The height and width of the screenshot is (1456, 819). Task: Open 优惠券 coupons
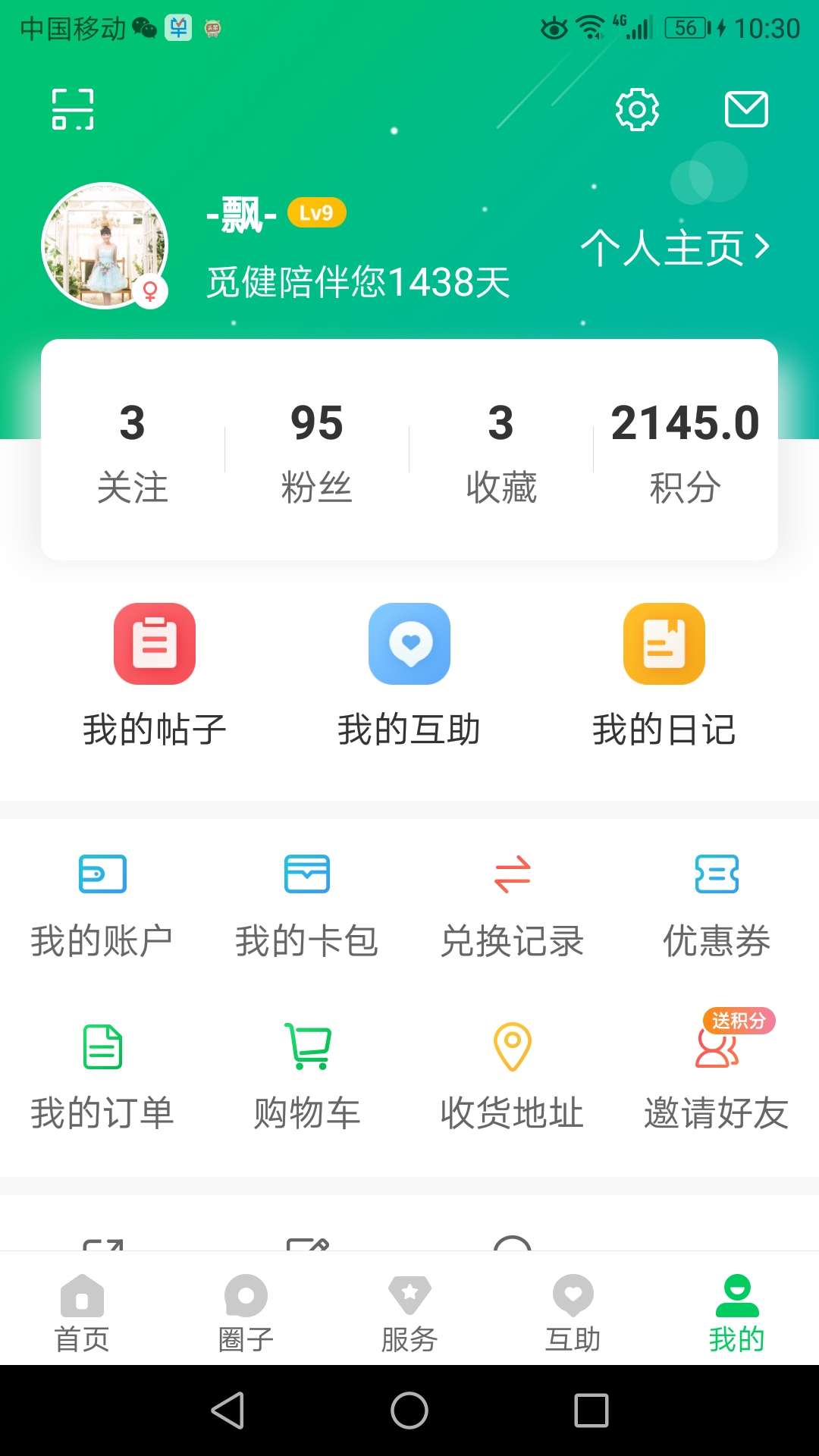(716, 902)
